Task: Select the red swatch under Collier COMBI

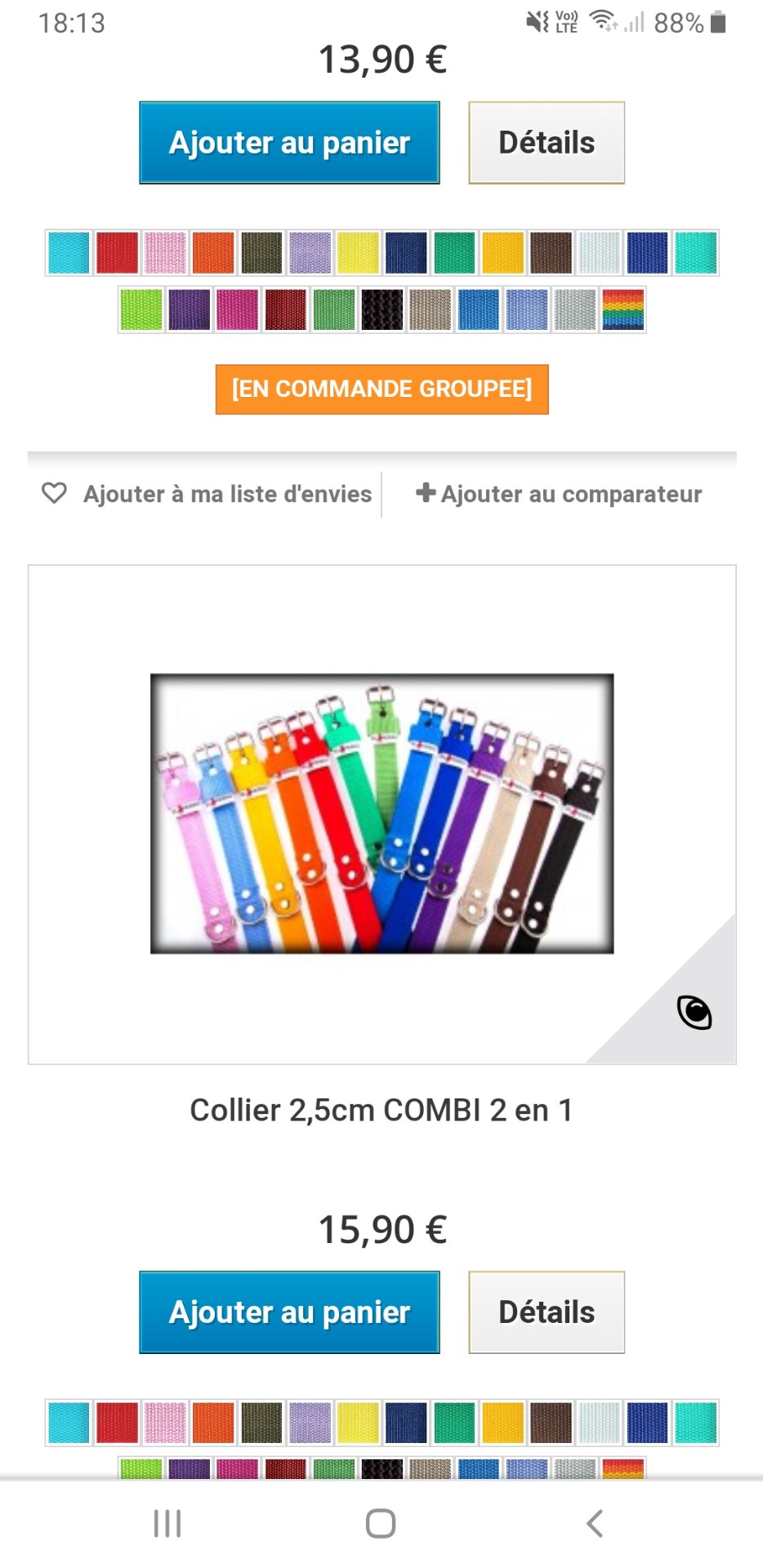Action: pos(117,1423)
